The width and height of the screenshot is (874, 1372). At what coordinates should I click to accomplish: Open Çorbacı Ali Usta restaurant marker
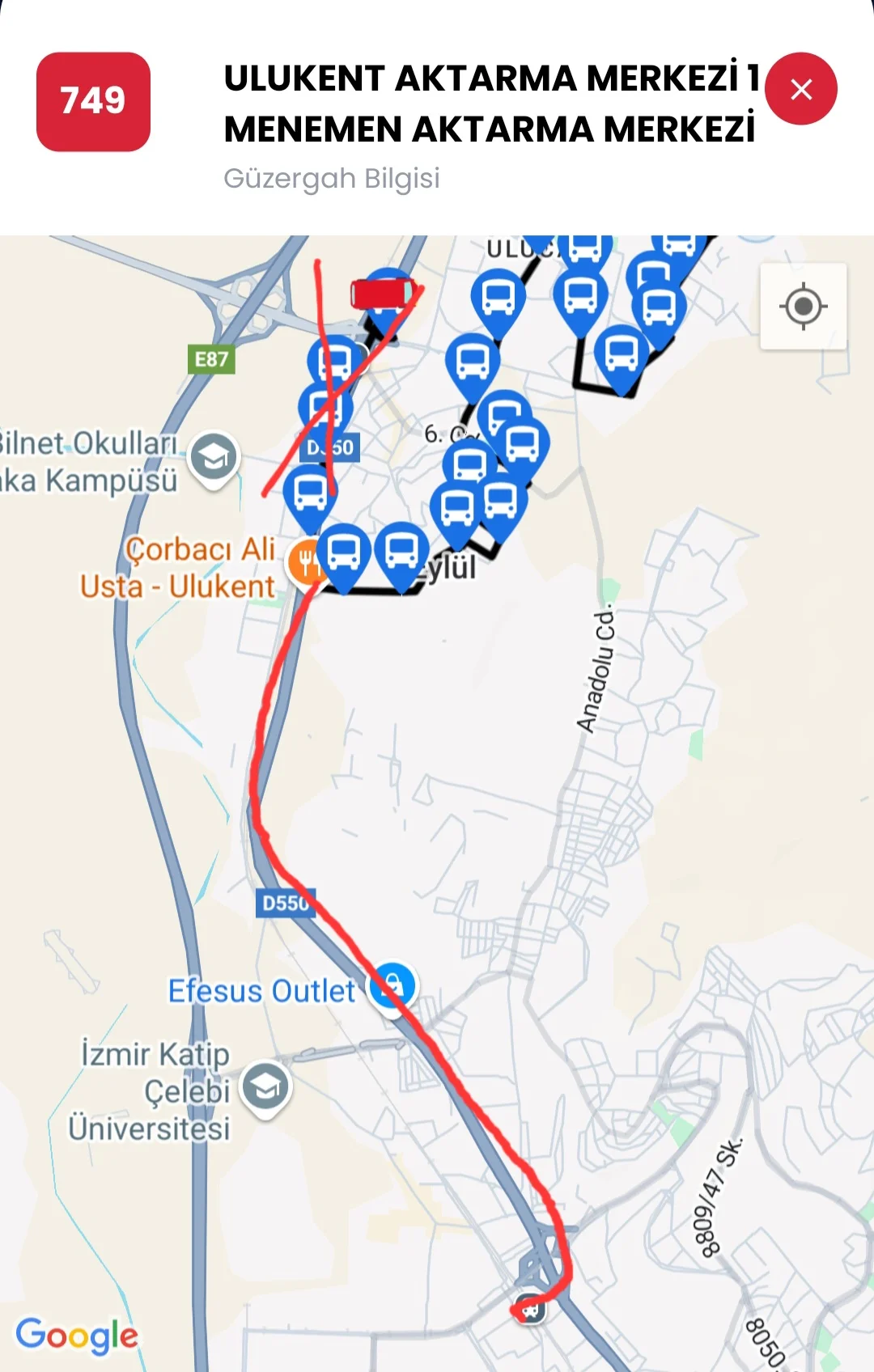click(305, 561)
